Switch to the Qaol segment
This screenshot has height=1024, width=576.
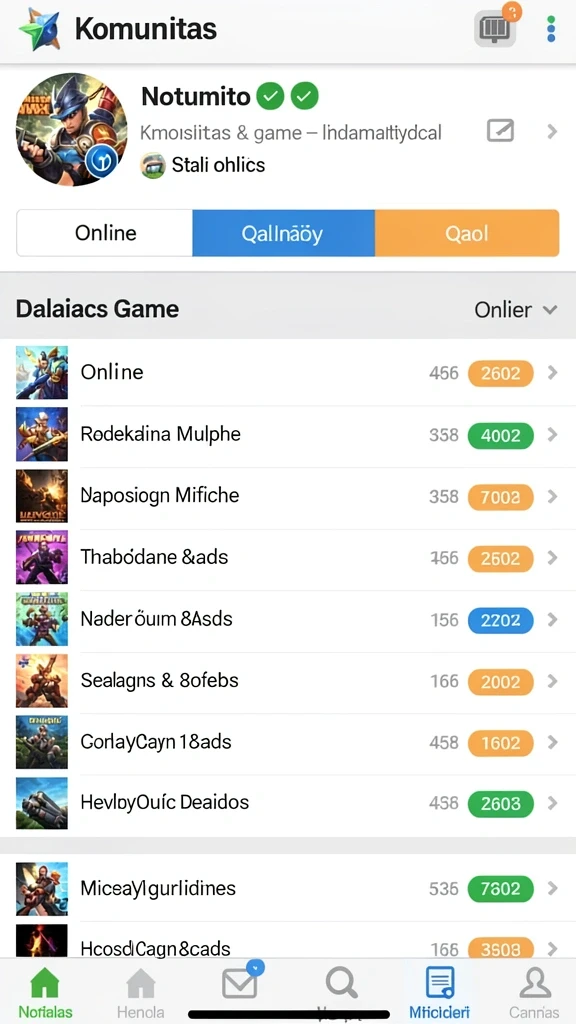467,233
